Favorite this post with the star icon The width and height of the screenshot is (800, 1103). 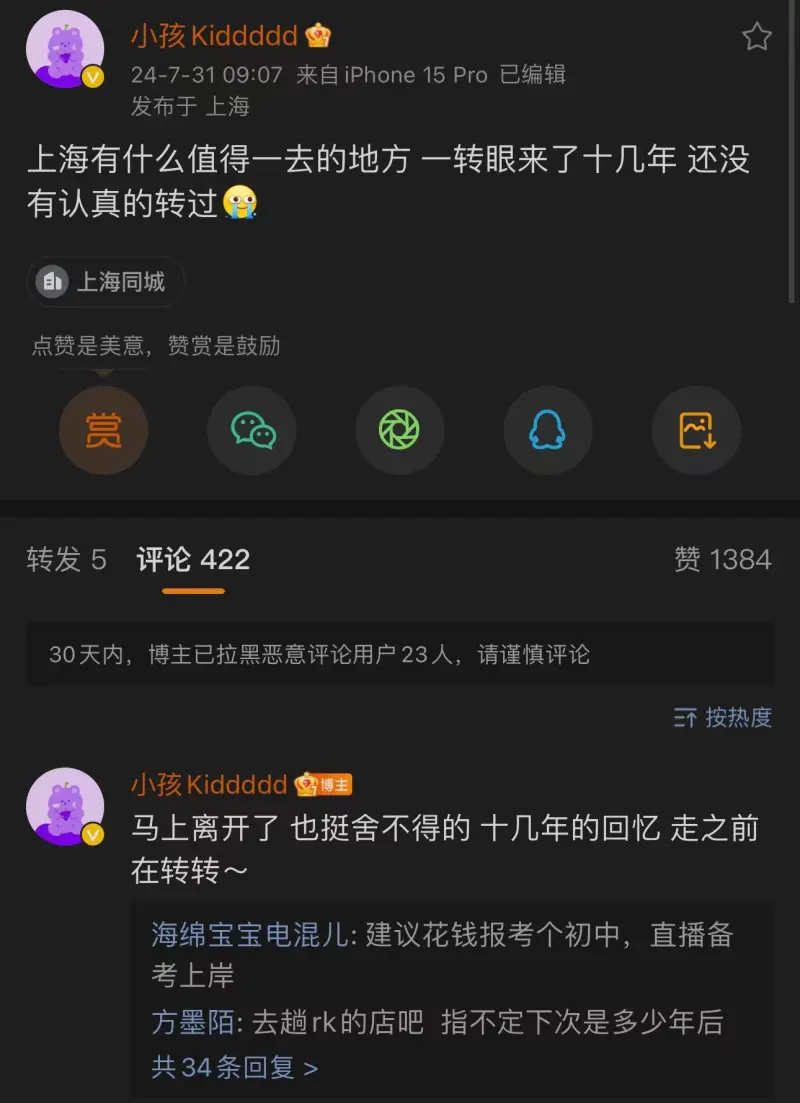click(757, 38)
